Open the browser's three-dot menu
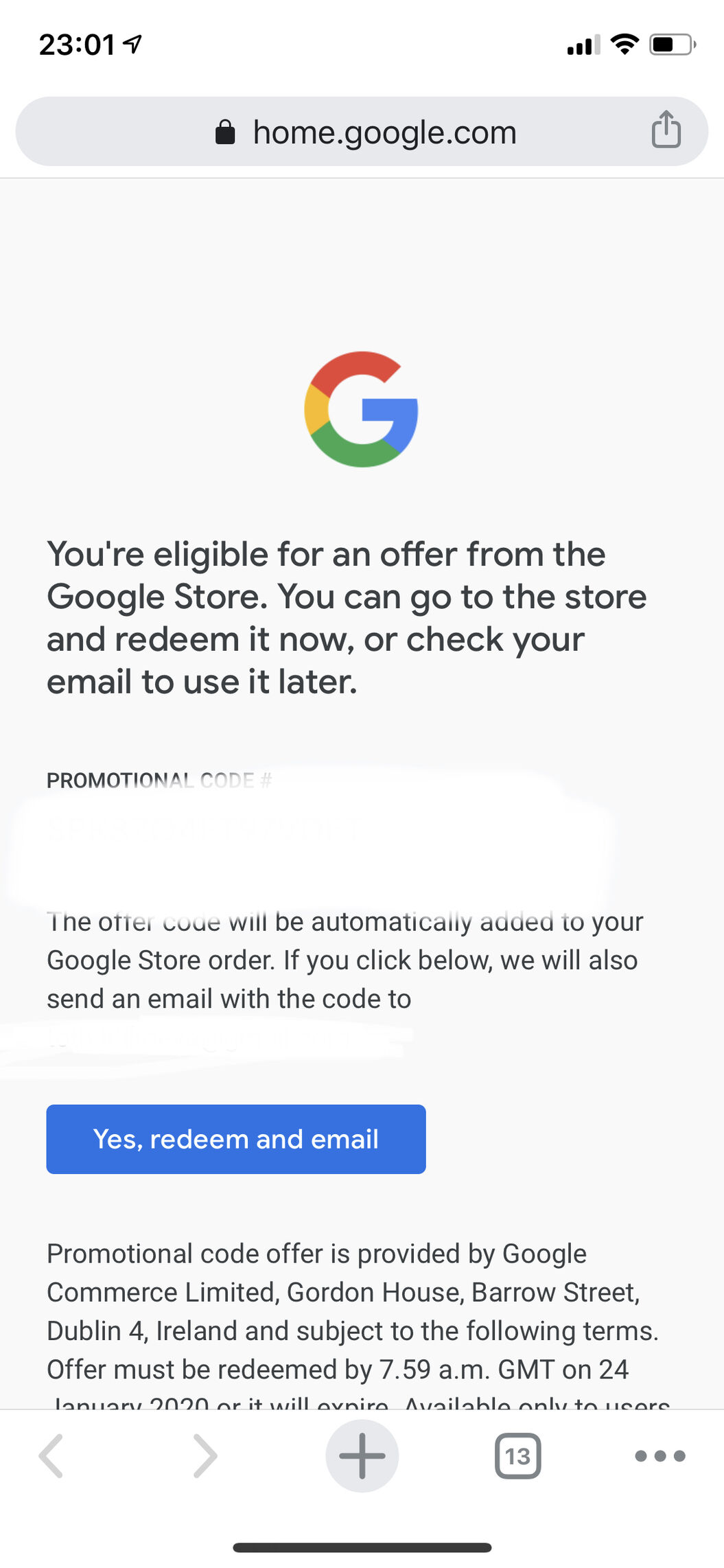 coord(659,1455)
